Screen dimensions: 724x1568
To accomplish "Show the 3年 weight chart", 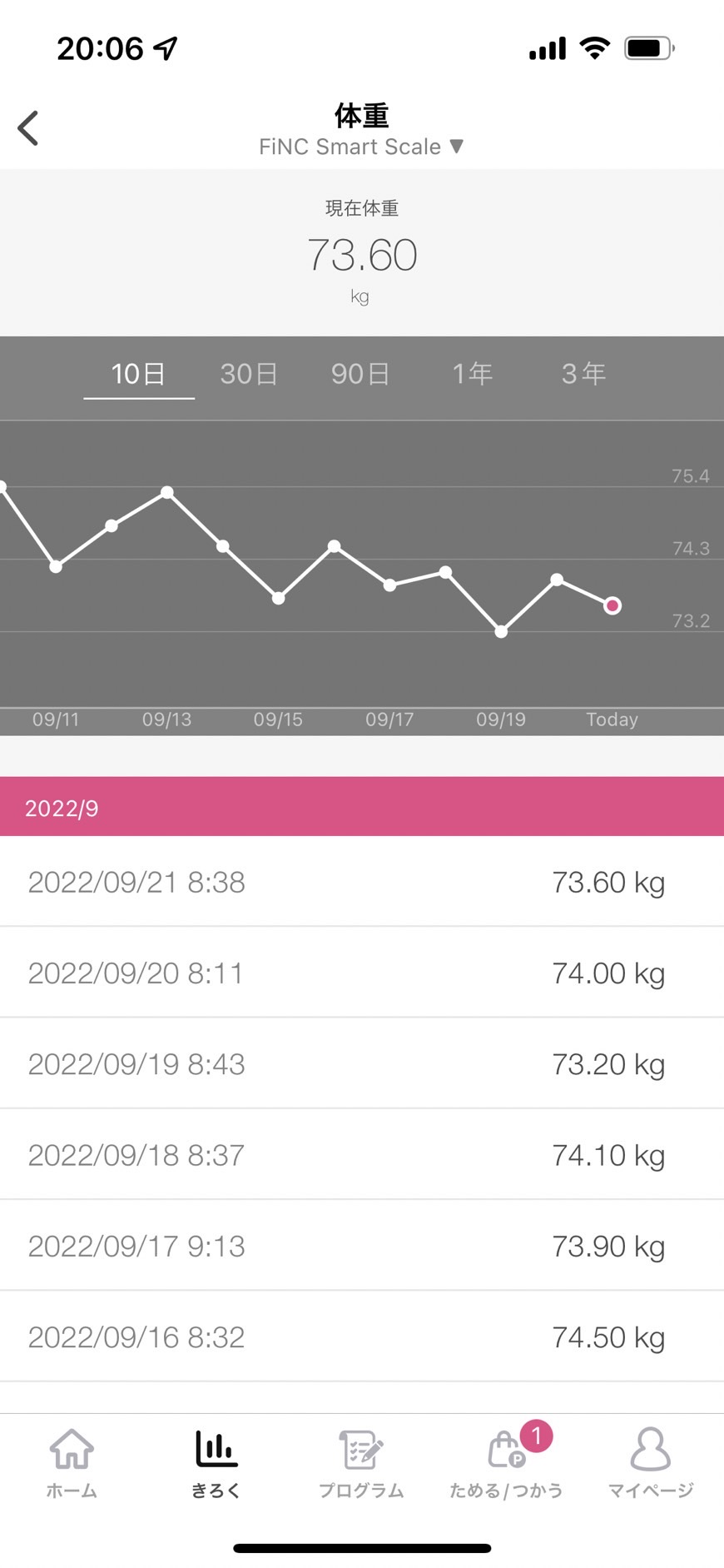I will pos(583,374).
